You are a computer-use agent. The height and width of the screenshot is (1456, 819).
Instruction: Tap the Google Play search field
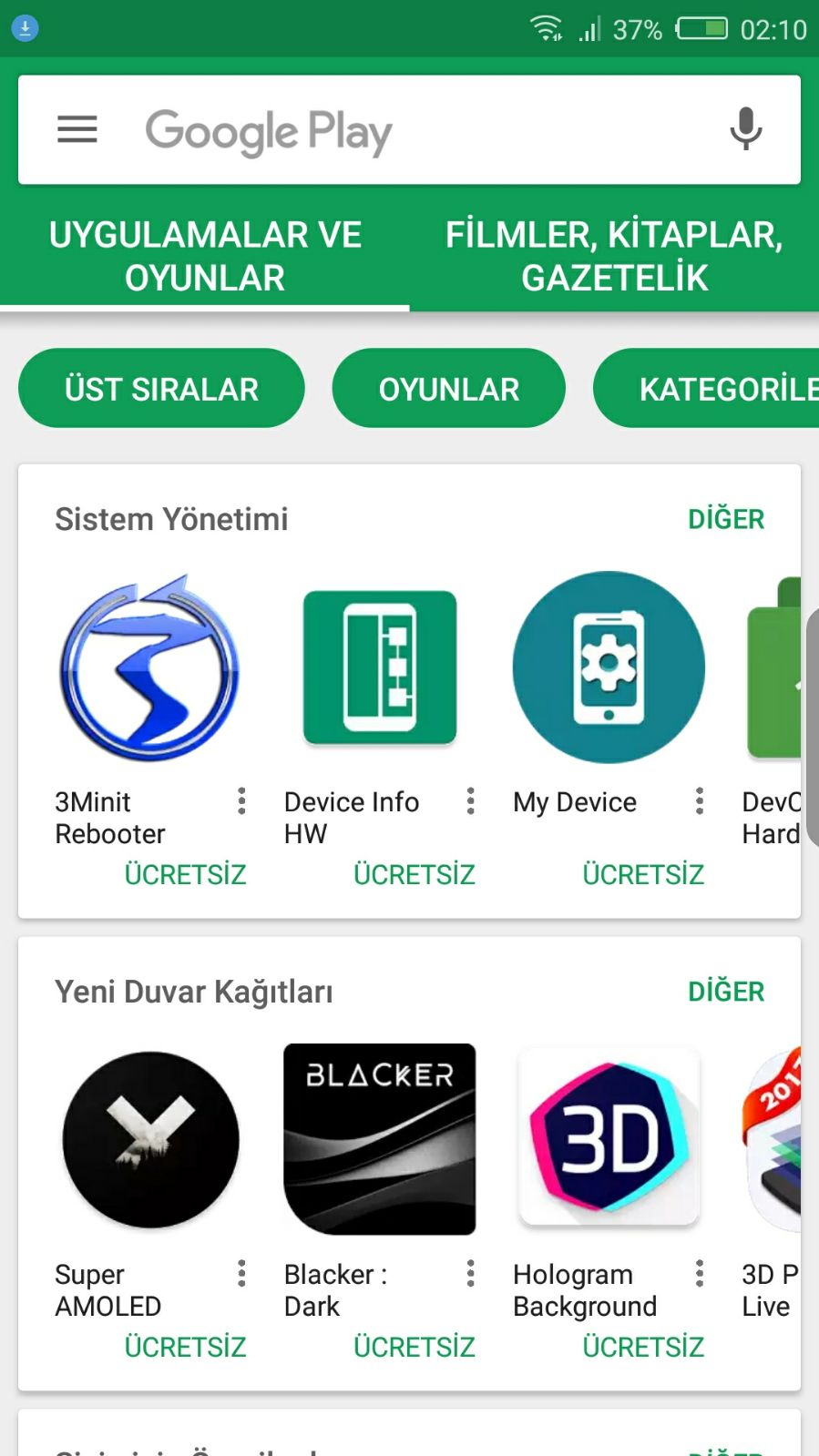click(410, 131)
